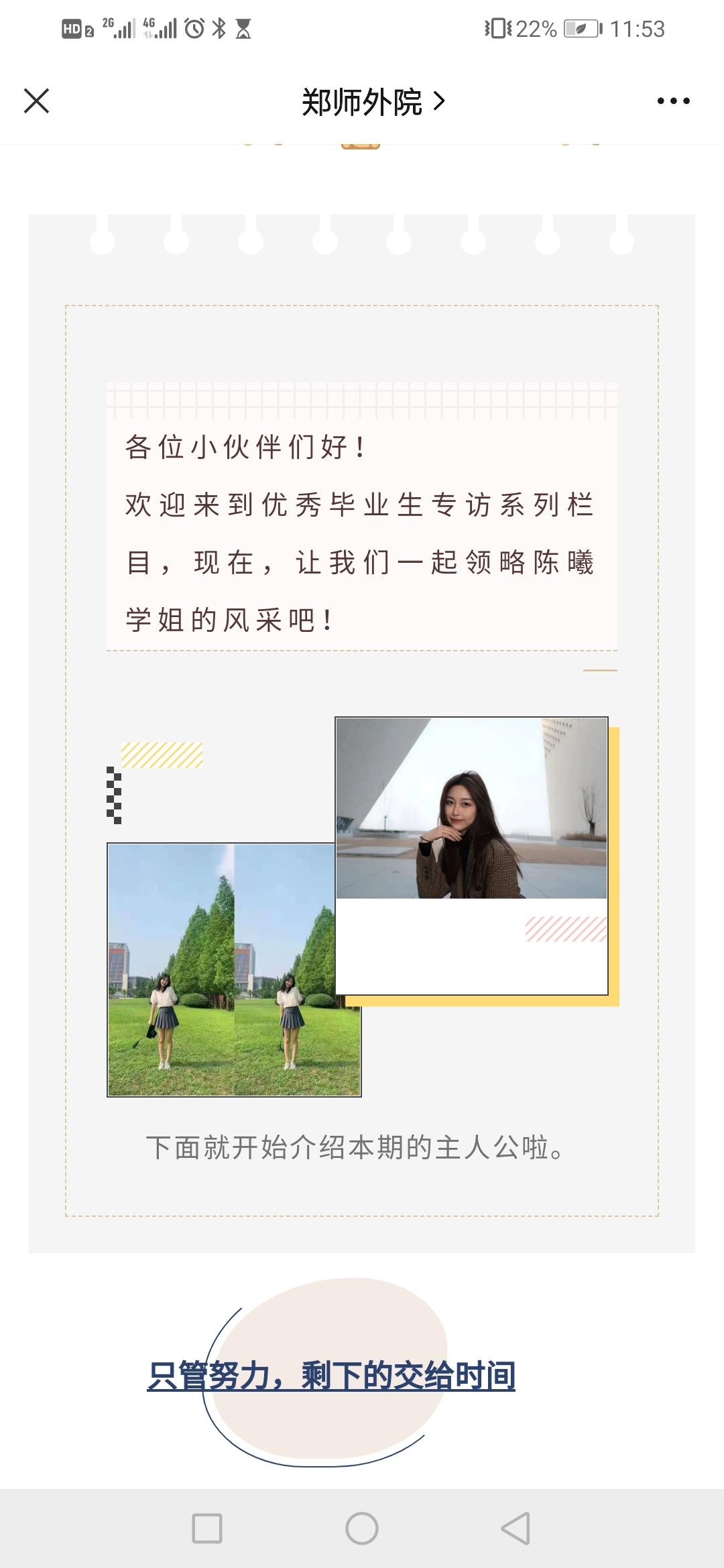Close the article with the X button

[37, 102]
